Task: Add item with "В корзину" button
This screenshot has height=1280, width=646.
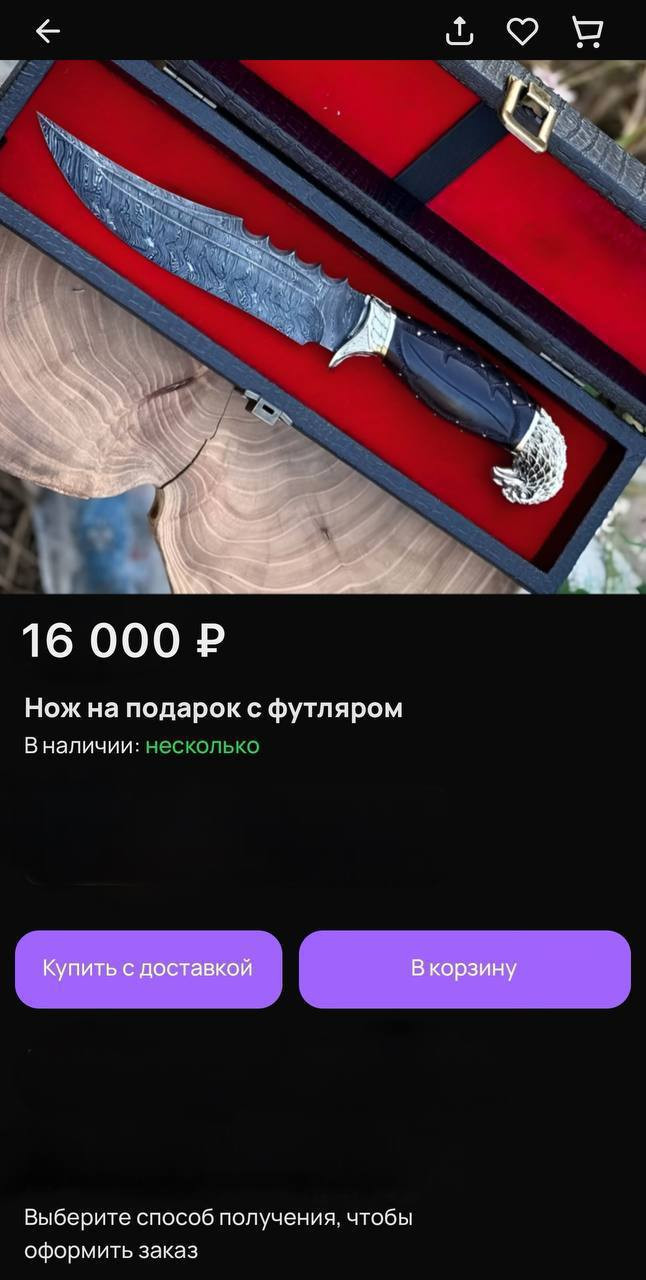Action: [x=464, y=968]
